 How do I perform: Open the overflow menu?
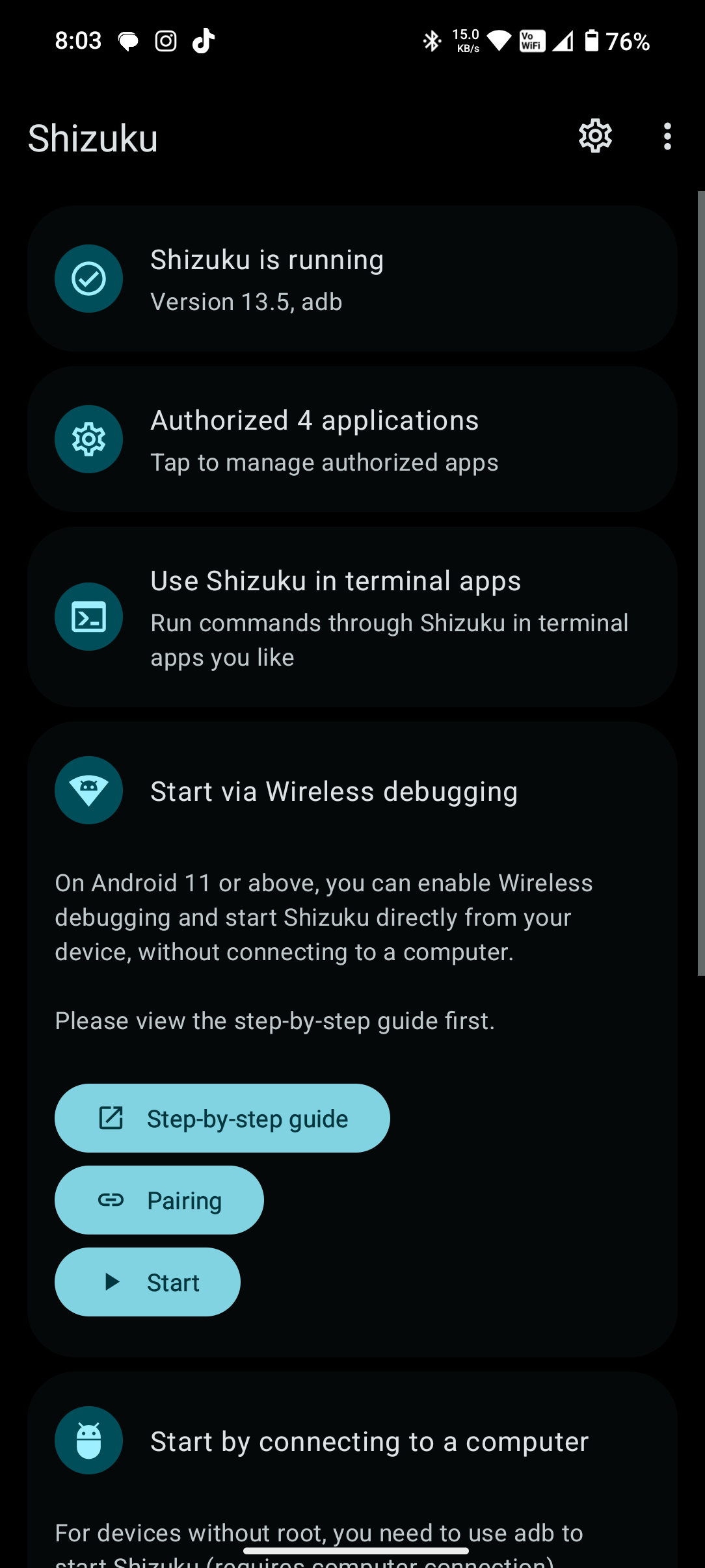667,137
